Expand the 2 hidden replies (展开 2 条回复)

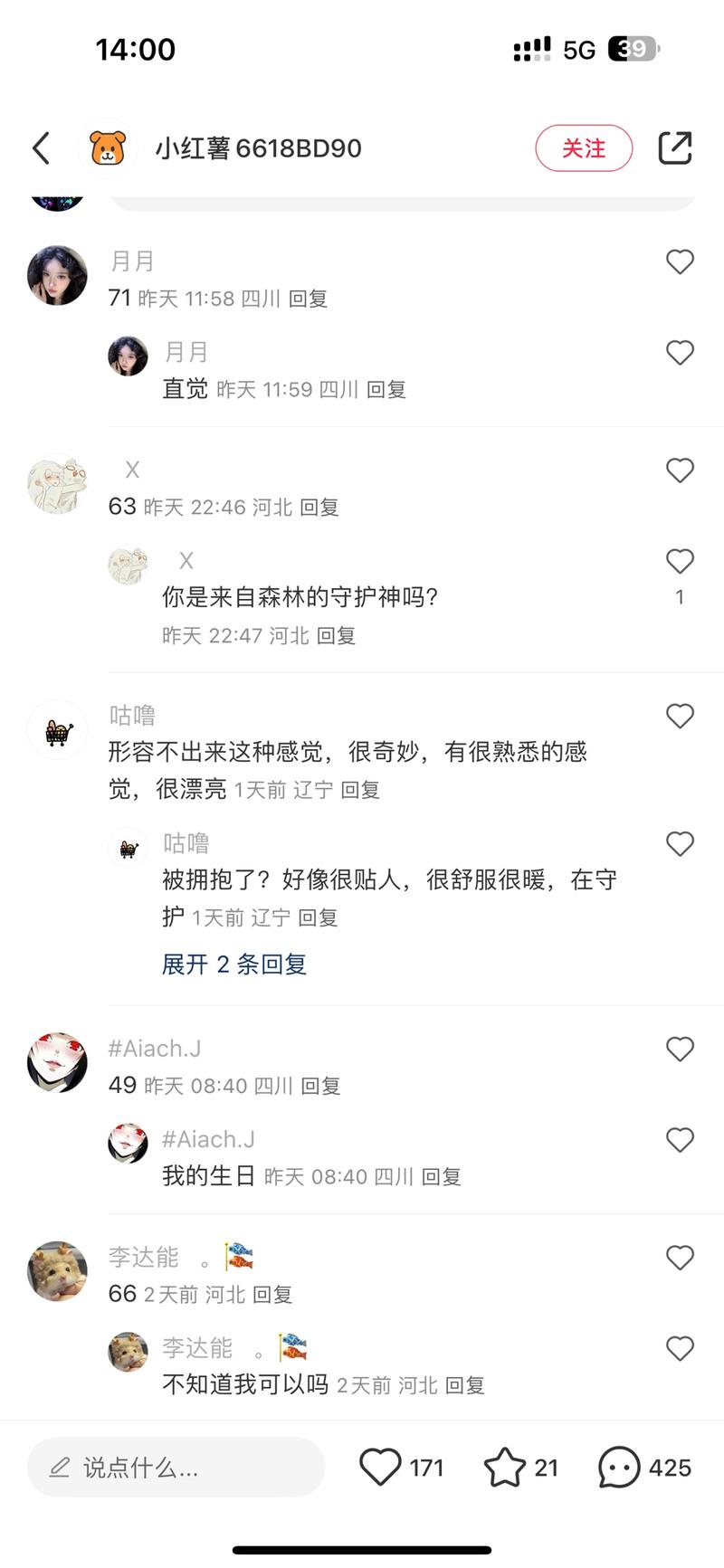(234, 965)
